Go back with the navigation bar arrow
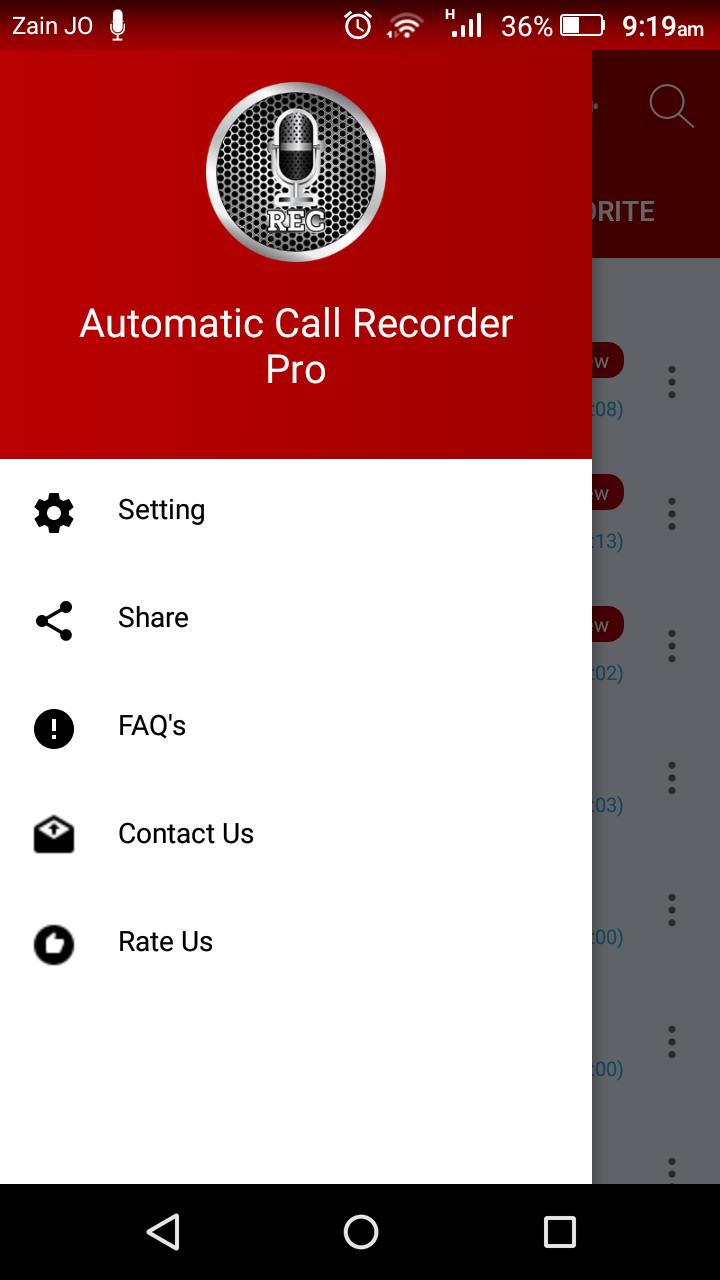Viewport: 720px width, 1280px height. 163,1232
